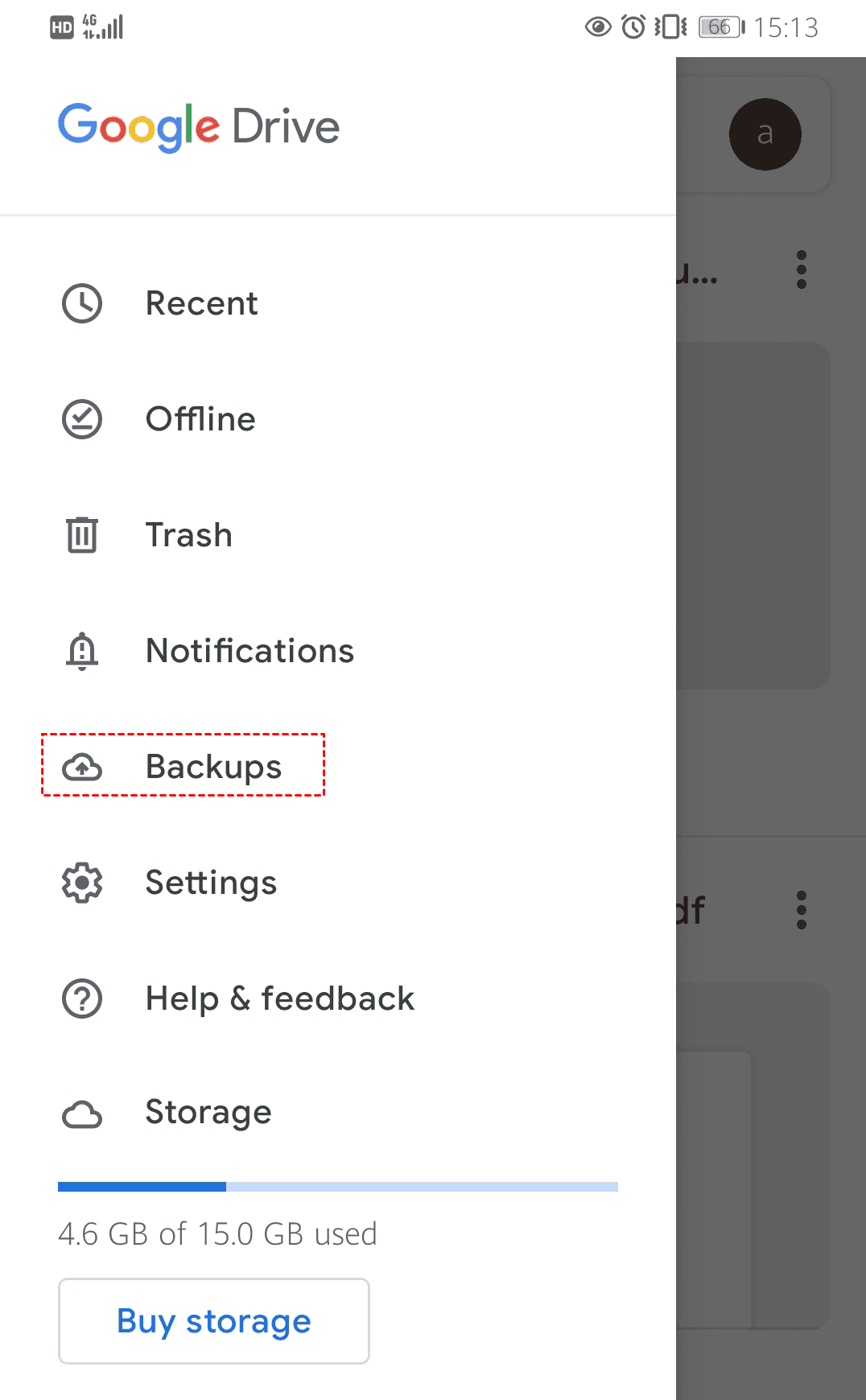Open the account avatar circle
This screenshot has height=1400, width=866.
click(x=765, y=134)
